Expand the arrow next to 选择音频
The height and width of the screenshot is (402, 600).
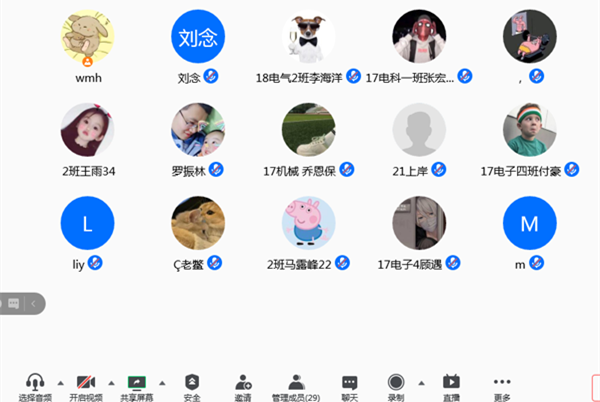coord(60,382)
